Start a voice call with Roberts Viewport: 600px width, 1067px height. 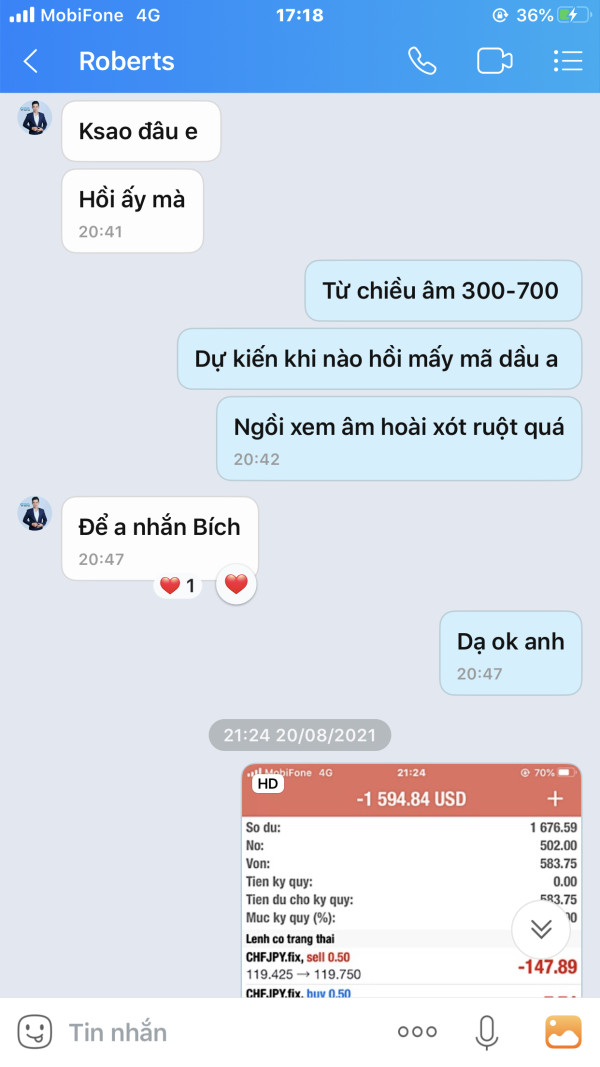click(422, 61)
